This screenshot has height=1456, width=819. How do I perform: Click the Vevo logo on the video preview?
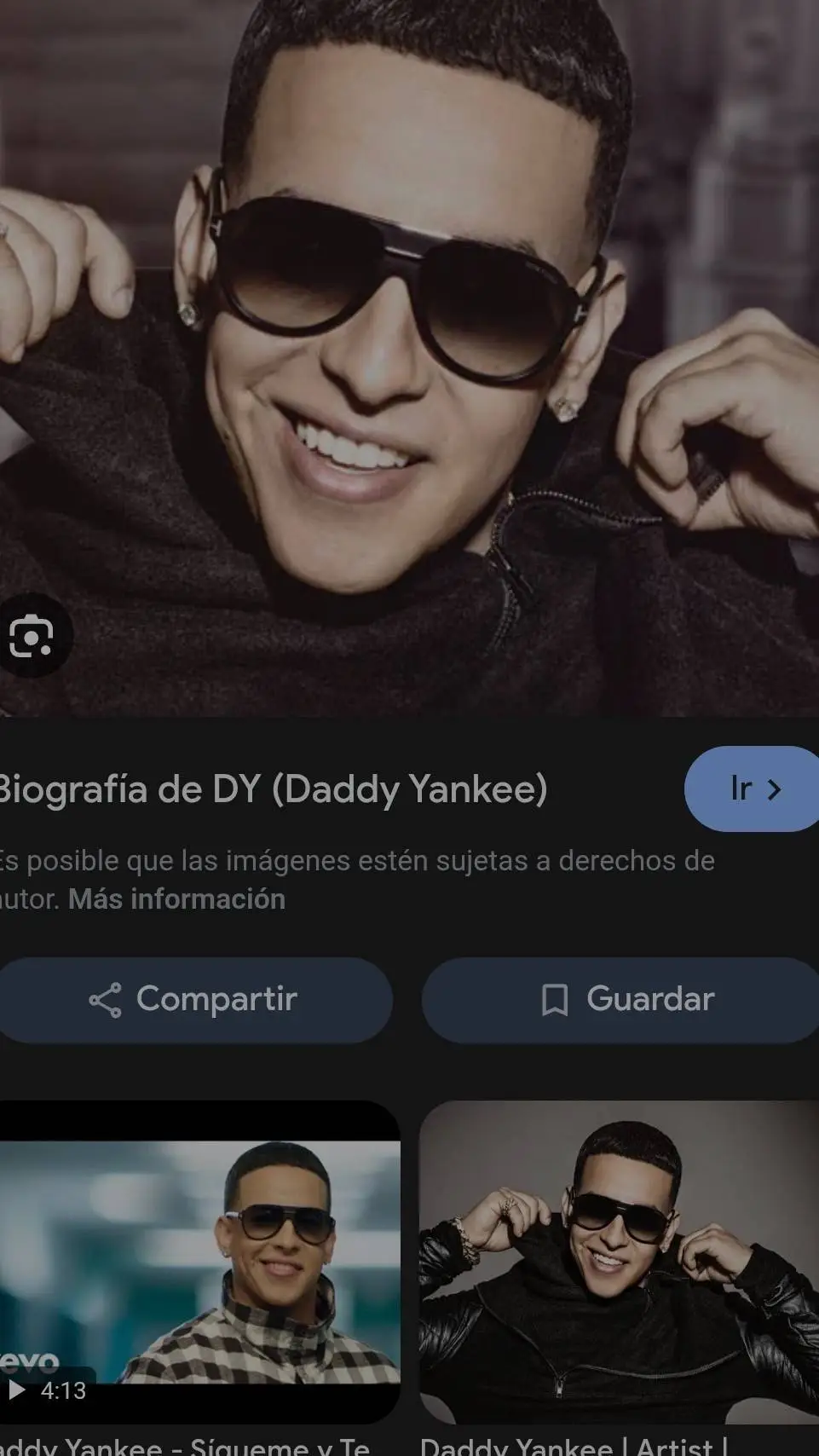click(x=26, y=1360)
